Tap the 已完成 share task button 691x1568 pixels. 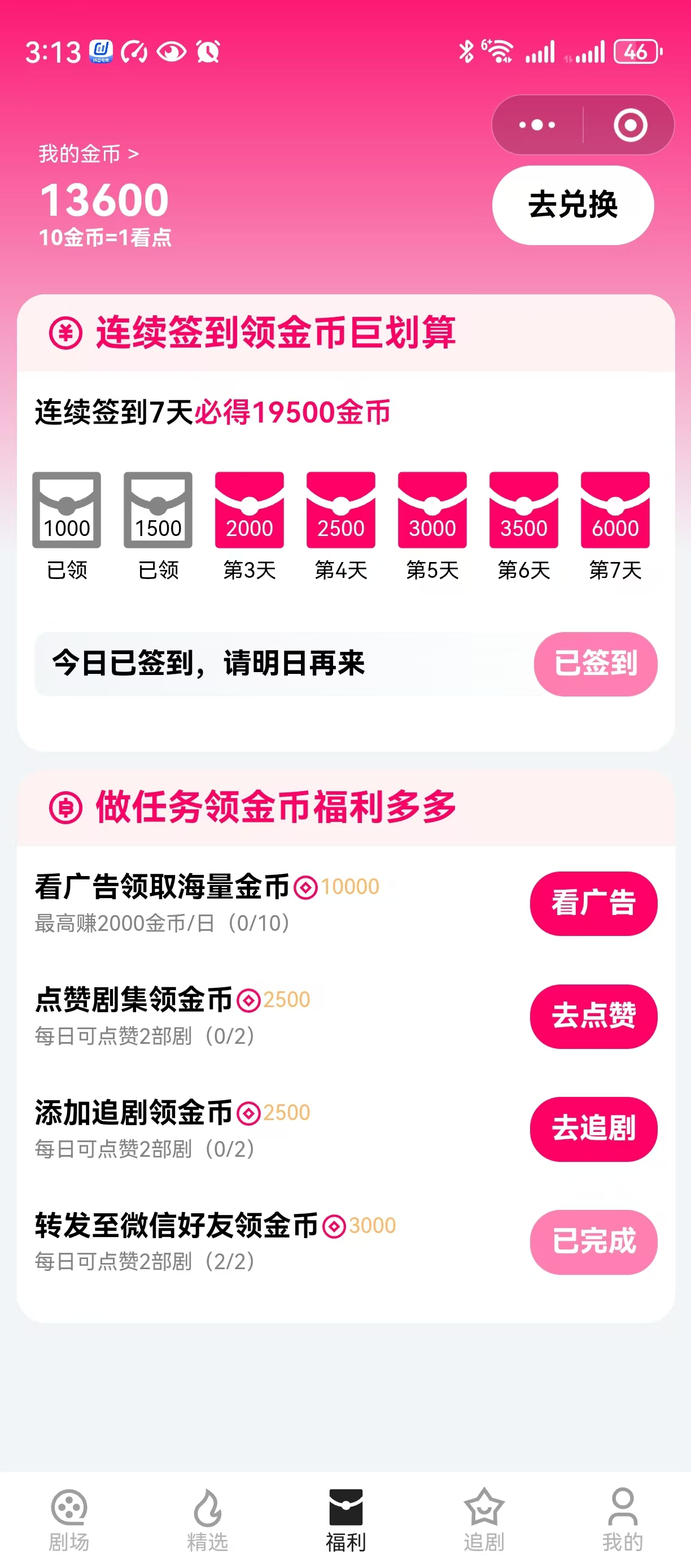[593, 1242]
